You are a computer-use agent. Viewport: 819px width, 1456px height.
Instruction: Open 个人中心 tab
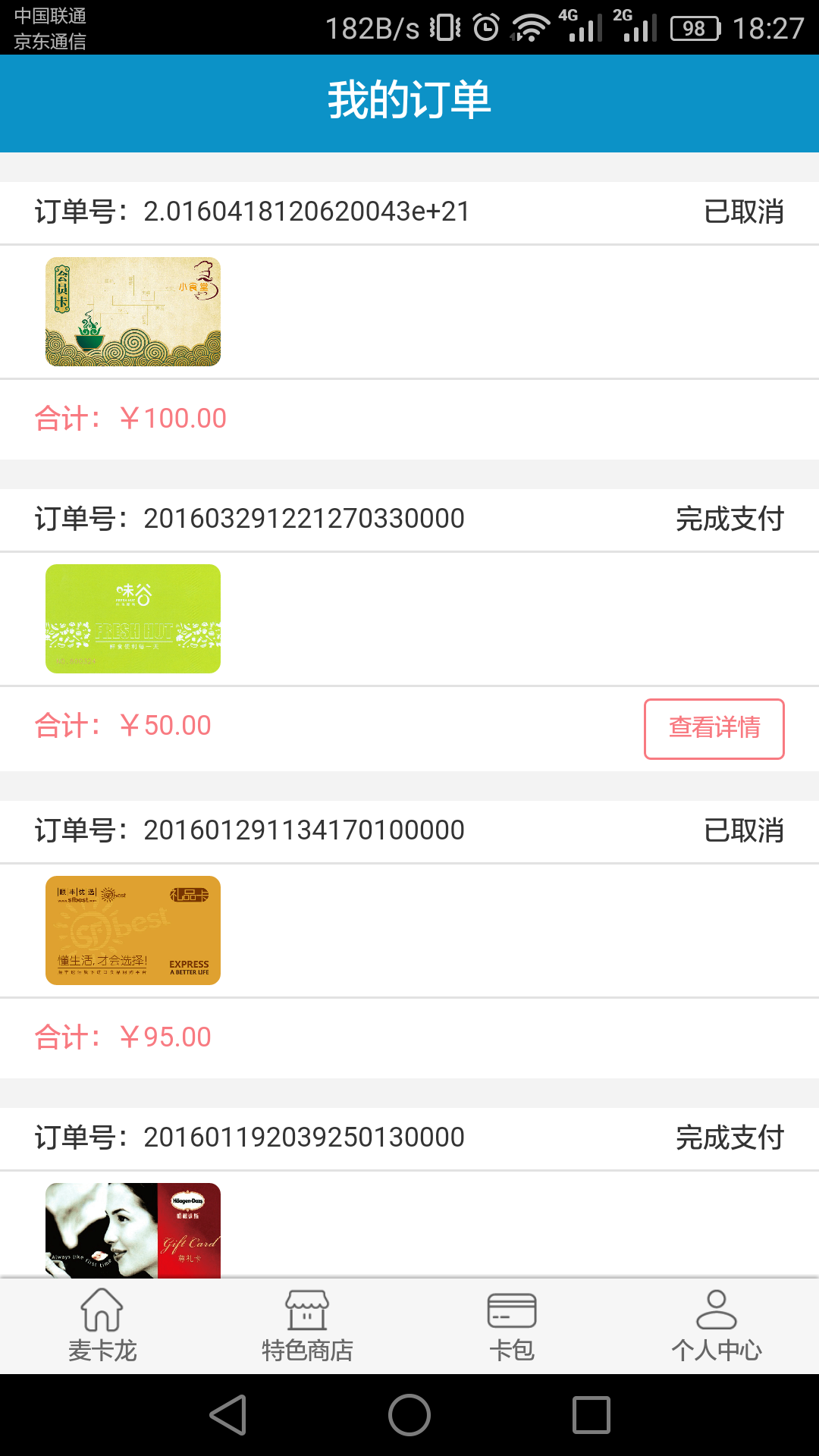(x=717, y=1326)
